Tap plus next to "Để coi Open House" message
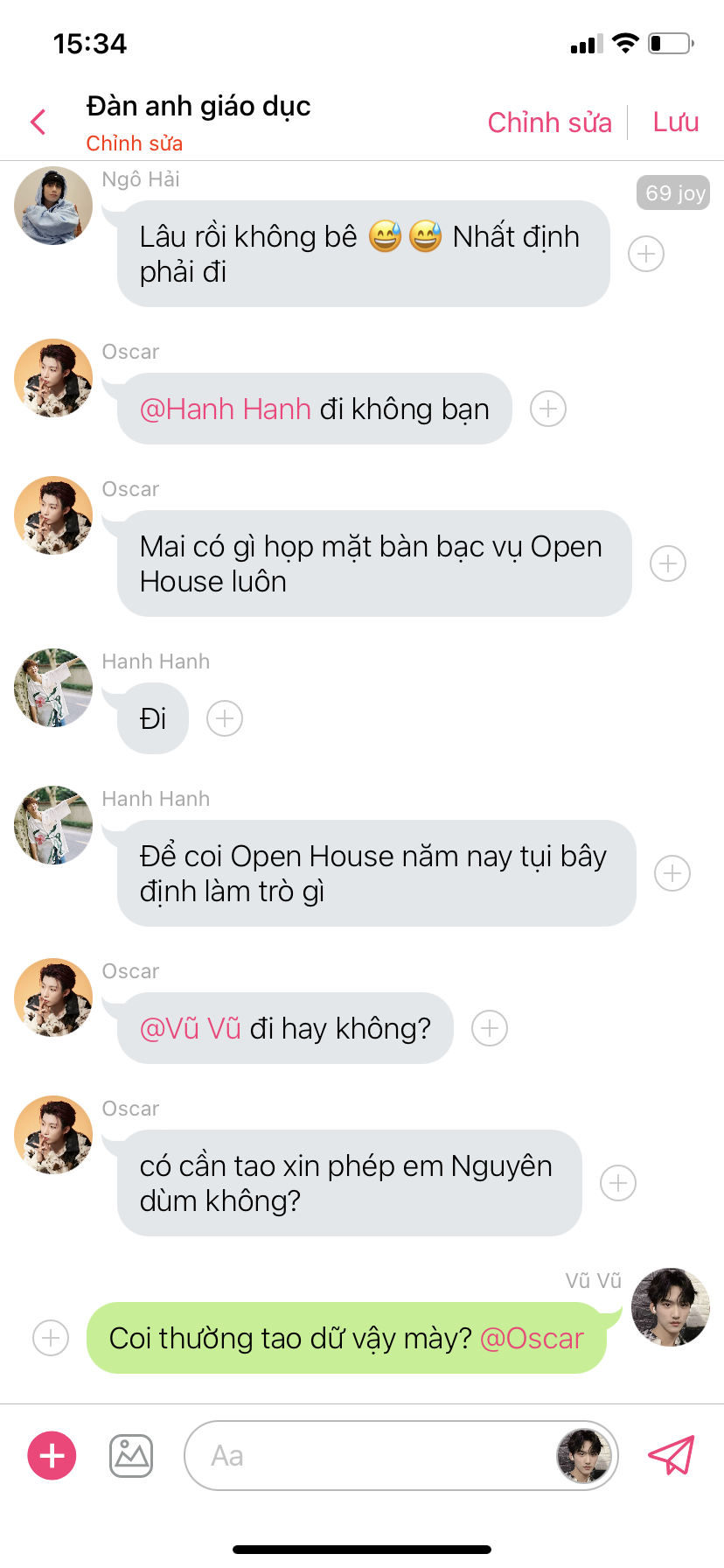The height and width of the screenshot is (1568, 724). point(672,873)
